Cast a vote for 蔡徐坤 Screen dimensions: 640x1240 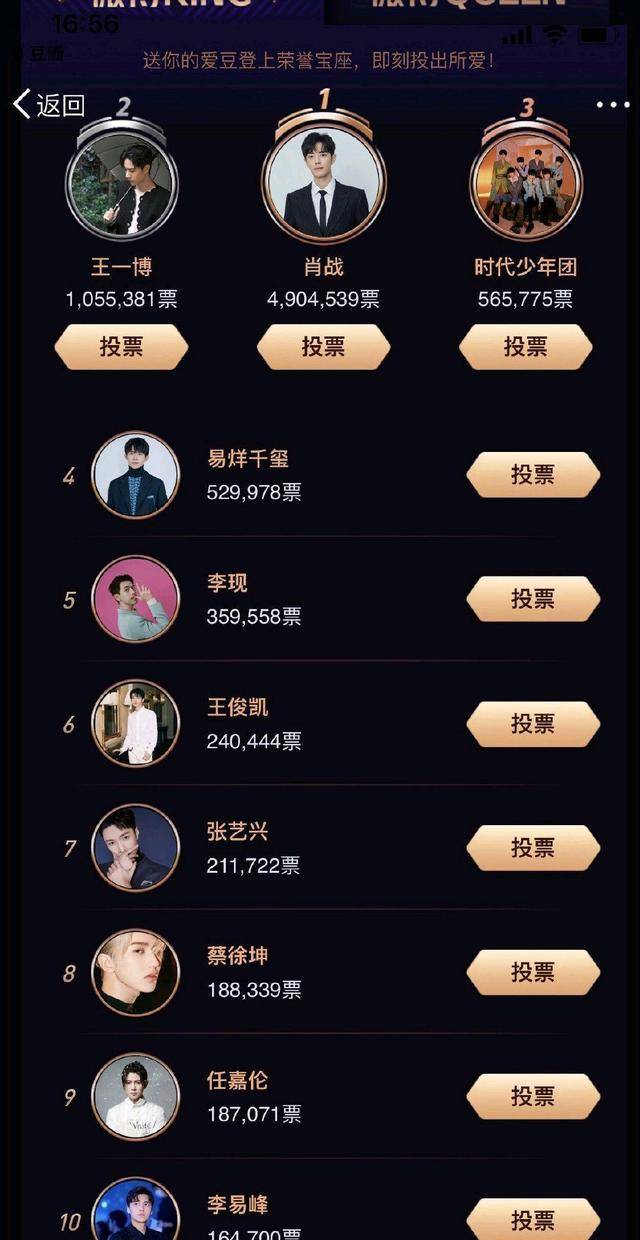tap(533, 972)
